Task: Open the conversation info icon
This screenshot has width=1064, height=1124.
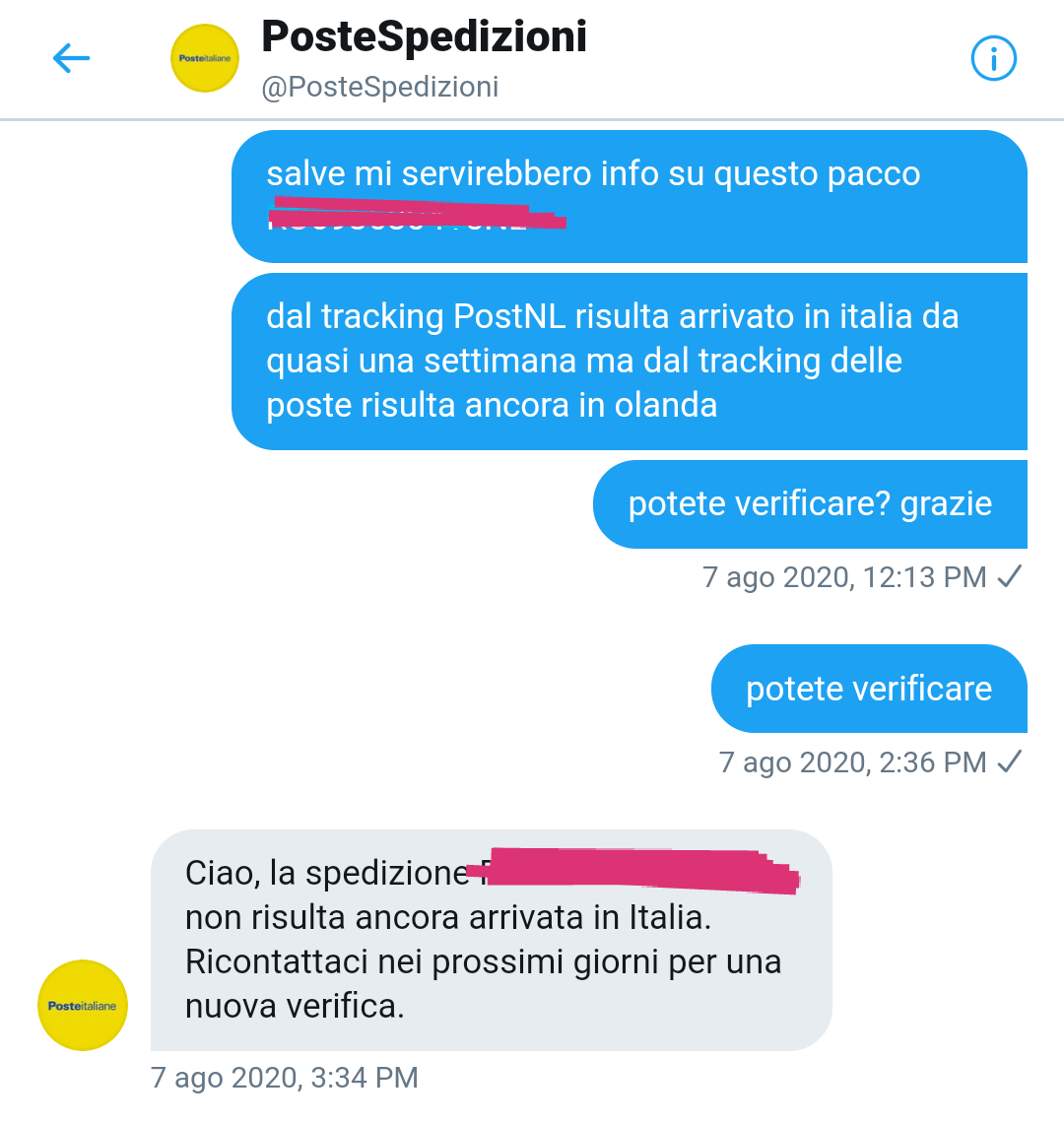Action: point(993,59)
